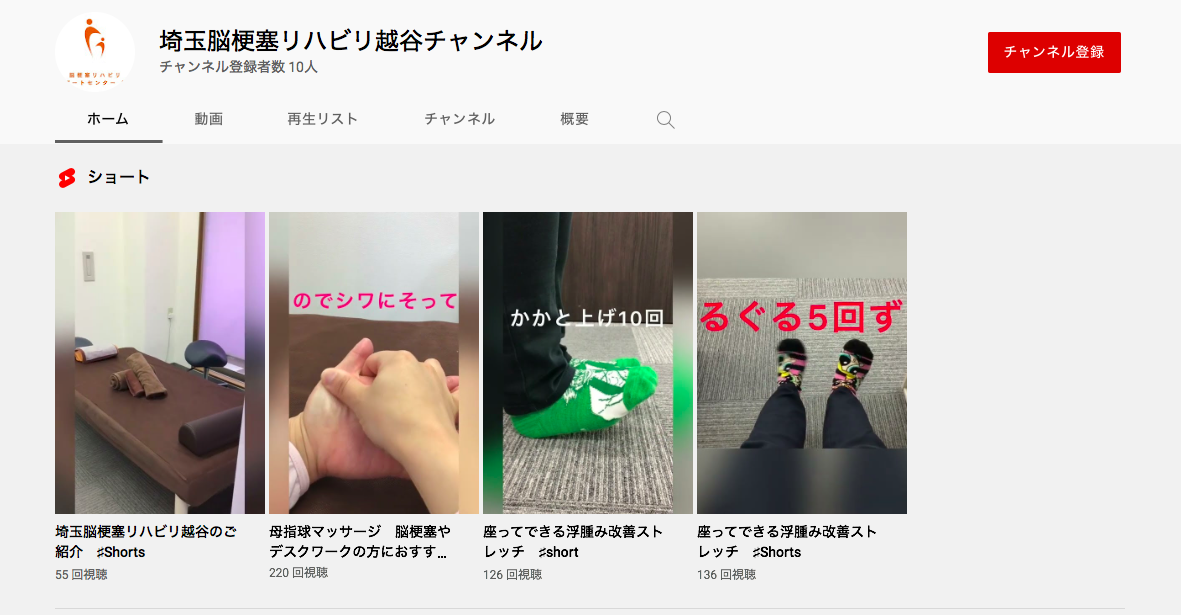Open the 再生リスト tab
The image size is (1181, 615).
click(x=322, y=119)
